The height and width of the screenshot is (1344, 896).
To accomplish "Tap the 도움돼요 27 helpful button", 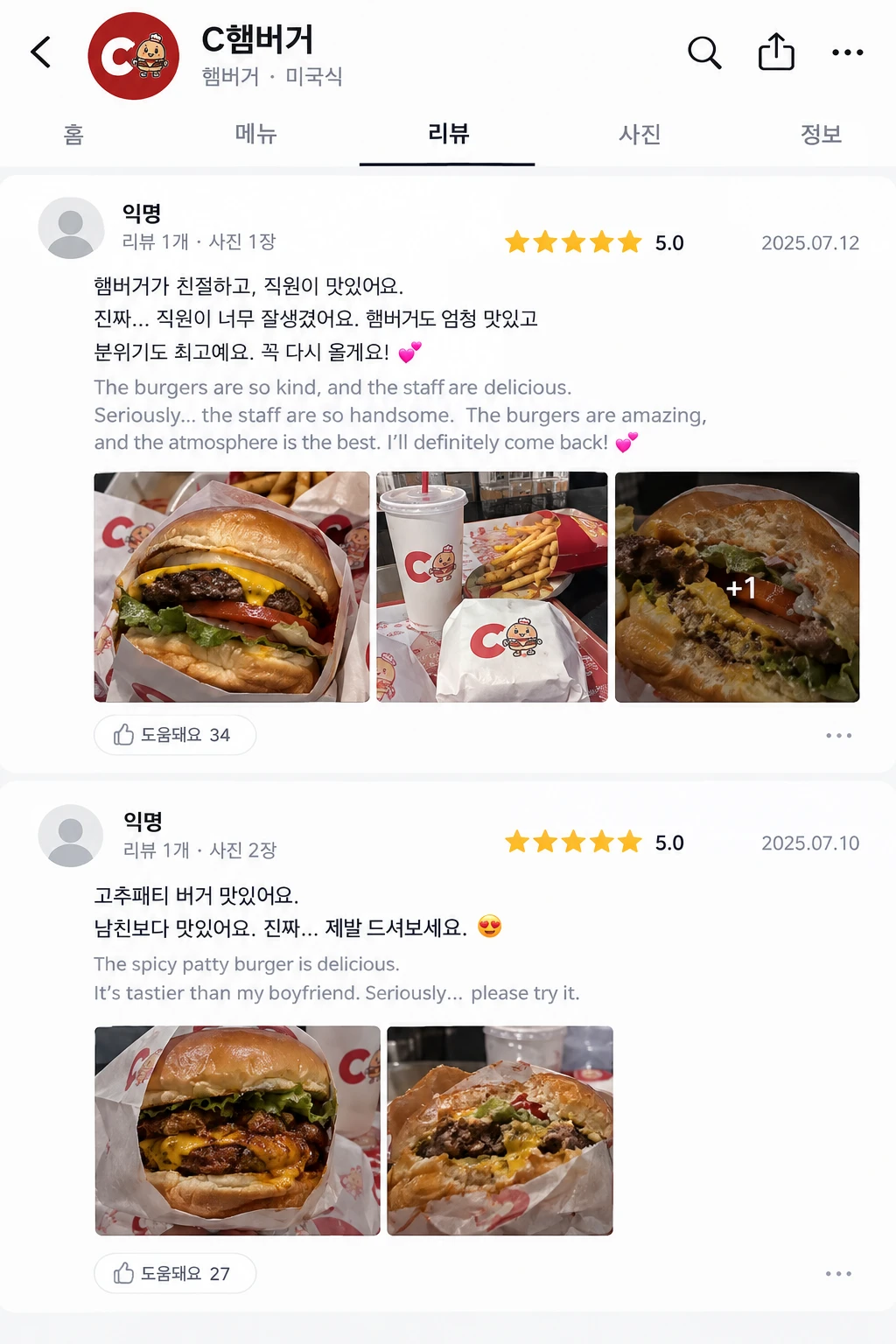I will pyautogui.click(x=175, y=1273).
